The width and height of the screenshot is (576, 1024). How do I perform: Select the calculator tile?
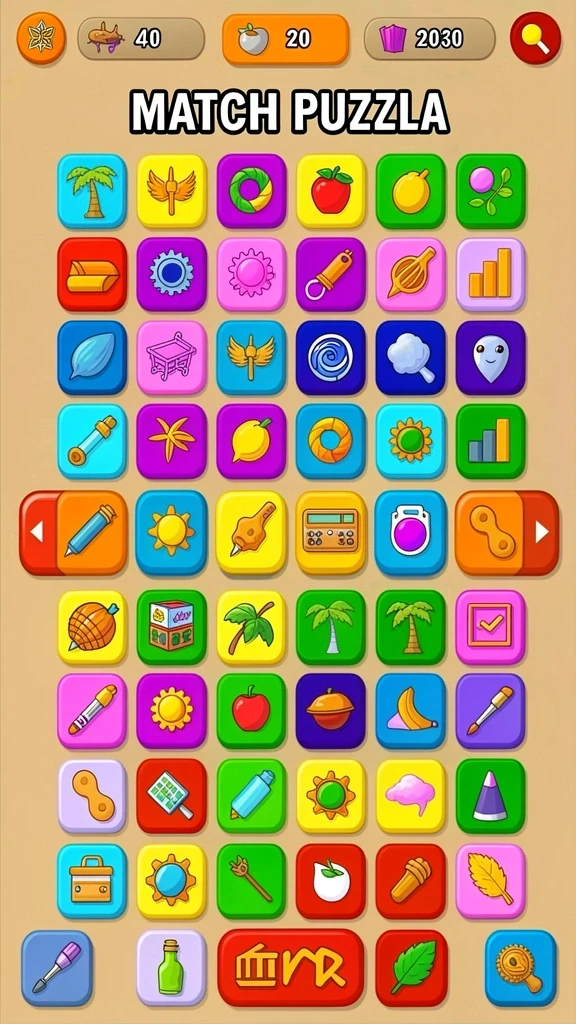[330, 532]
